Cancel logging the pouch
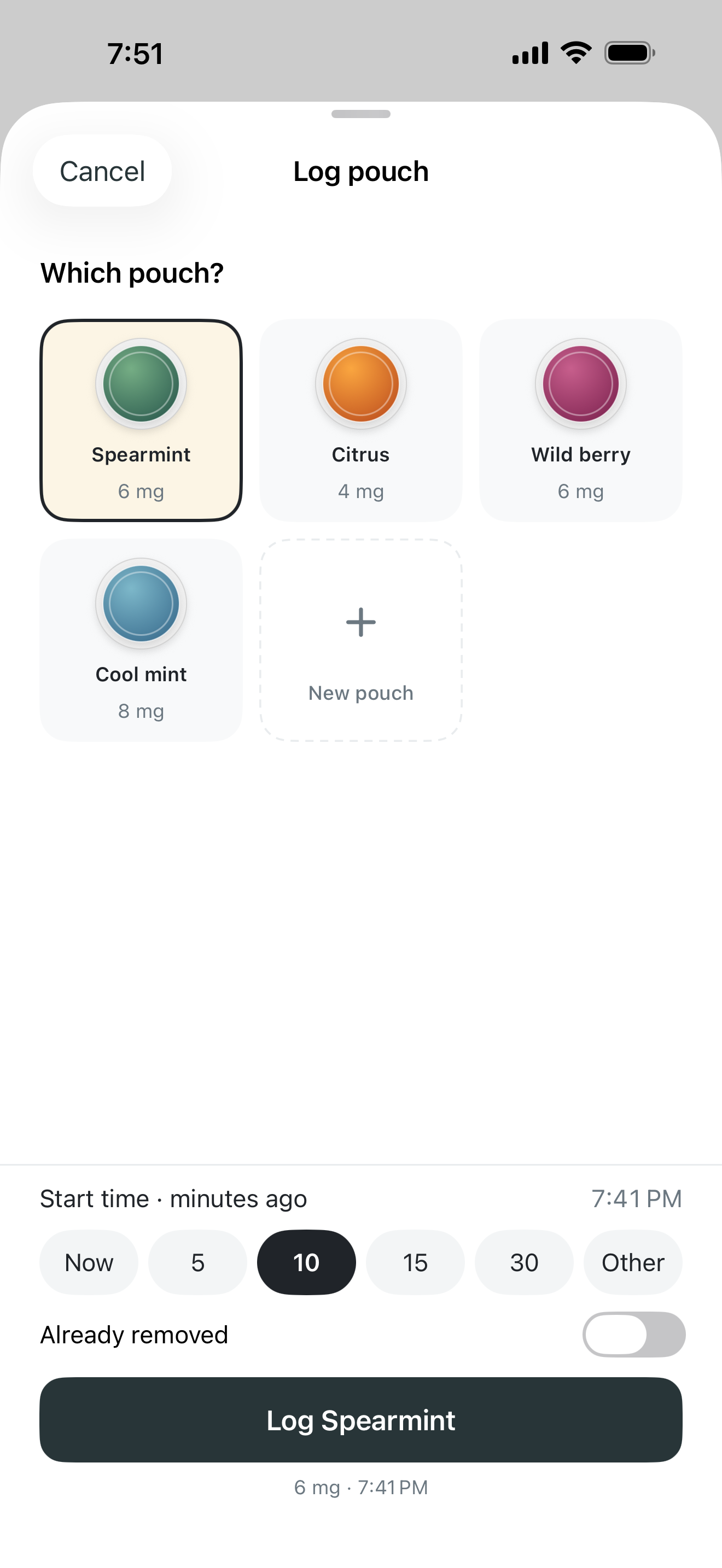 point(102,171)
